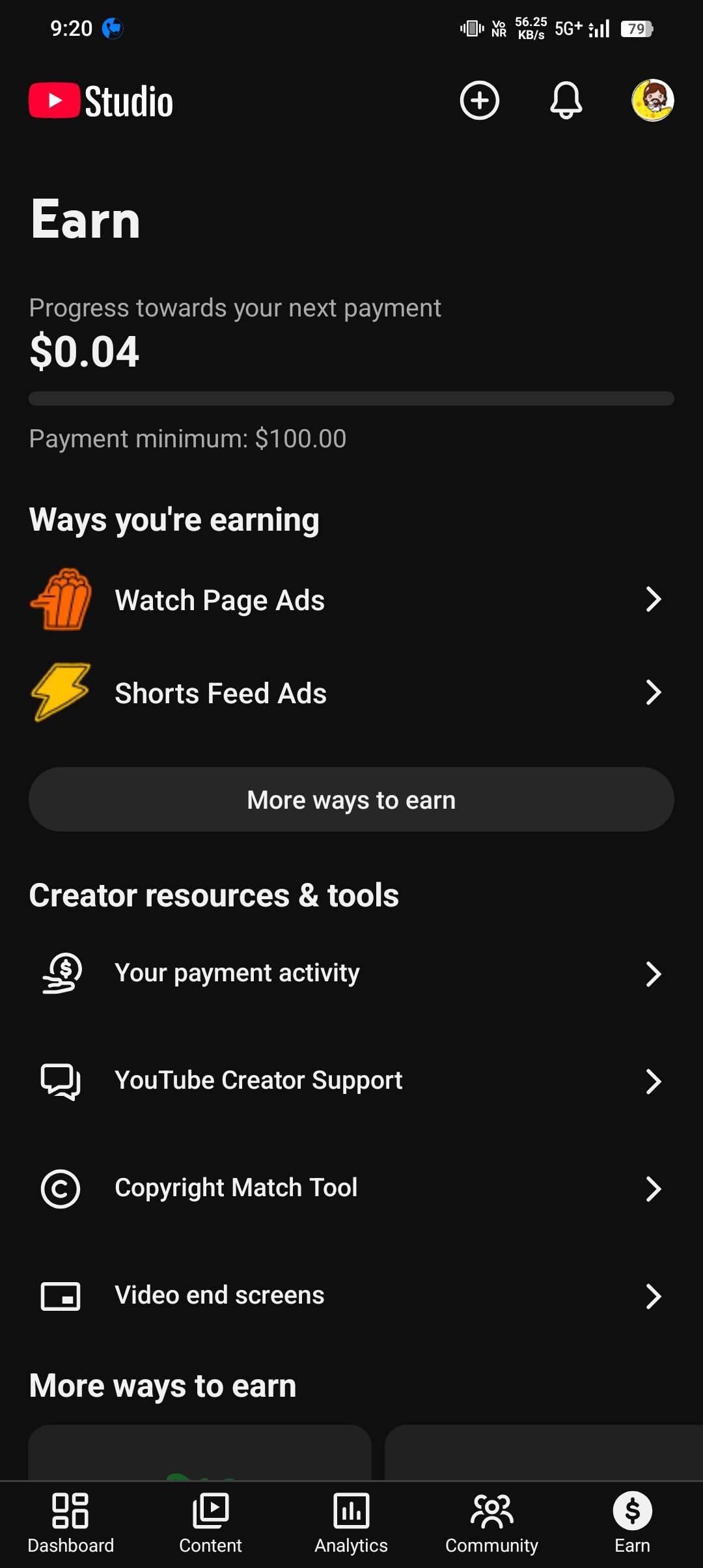Open the account profile avatar
The height and width of the screenshot is (1568, 703).
[x=652, y=100]
